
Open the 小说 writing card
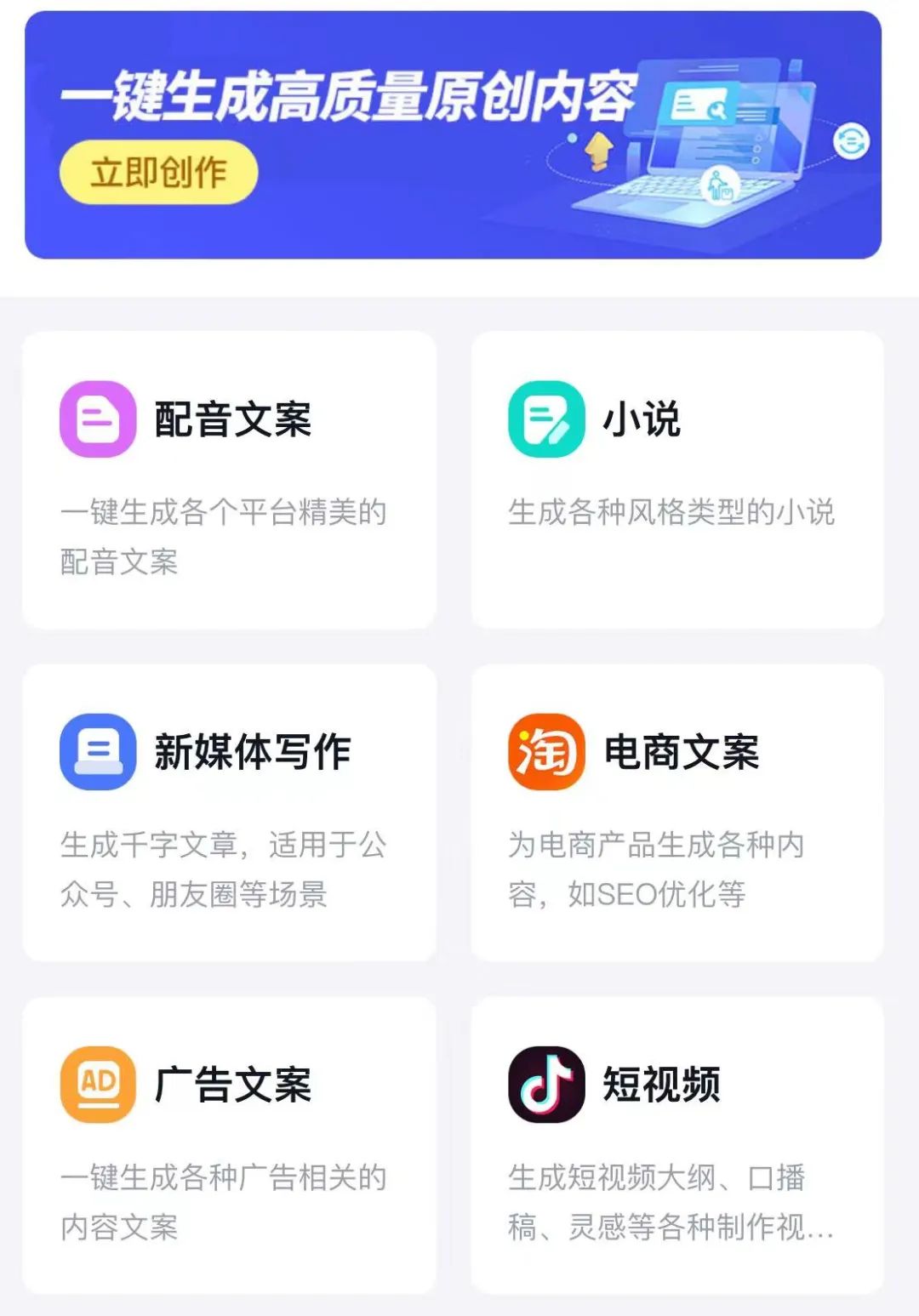[x=677, y=480]
